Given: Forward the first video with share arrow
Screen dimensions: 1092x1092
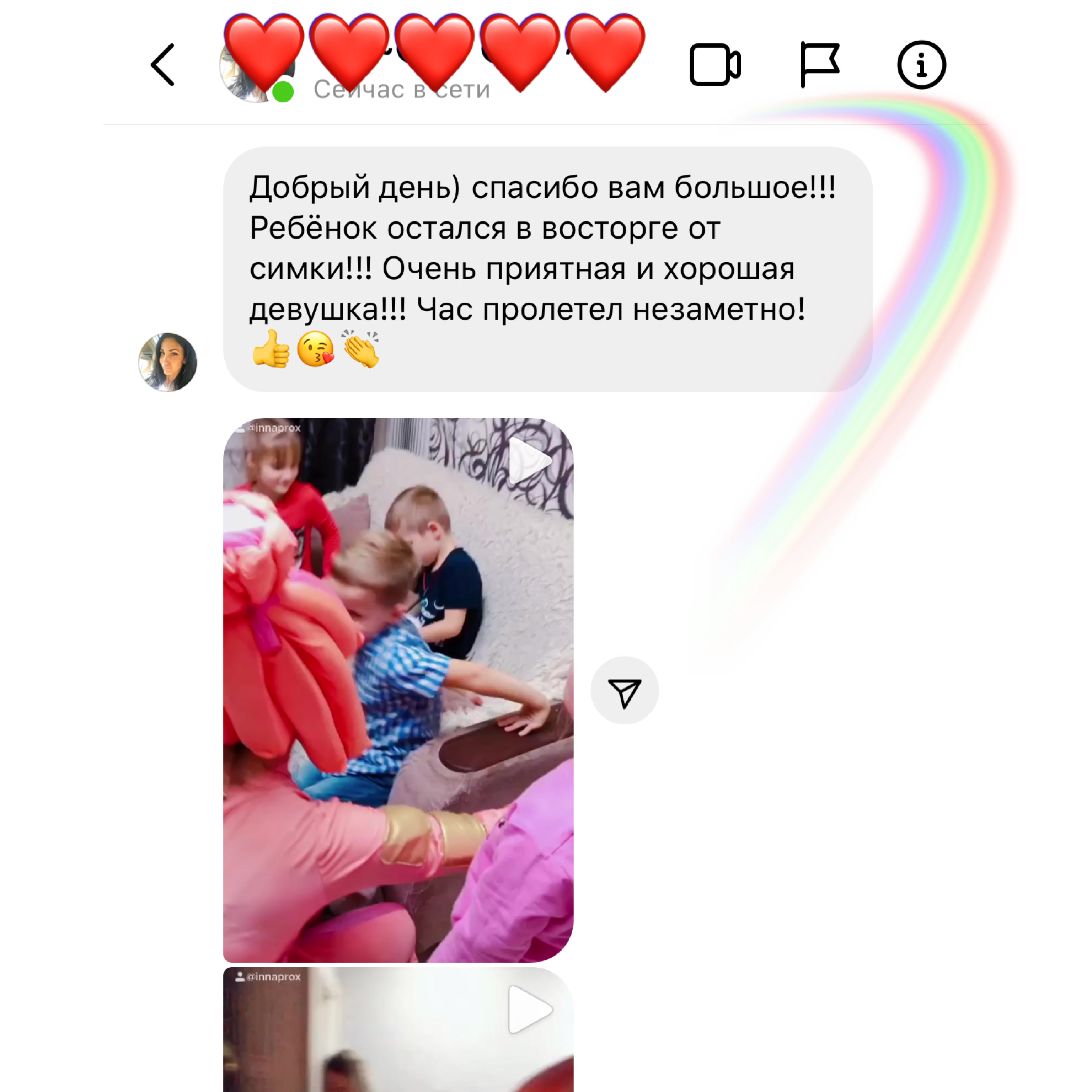Looking at the screenshot, I should pos(625,690).
